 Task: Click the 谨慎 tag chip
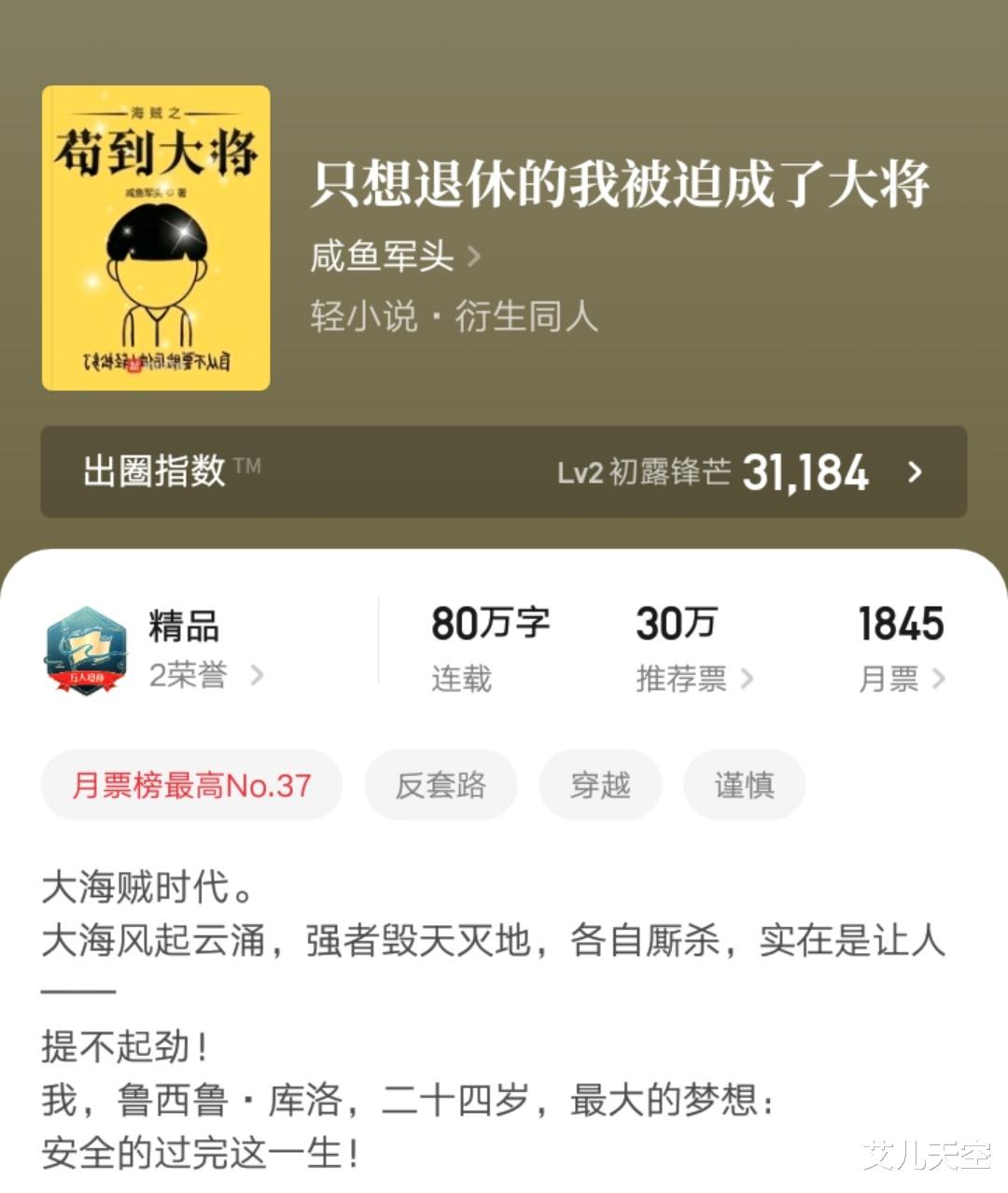[x=744, y=785]
